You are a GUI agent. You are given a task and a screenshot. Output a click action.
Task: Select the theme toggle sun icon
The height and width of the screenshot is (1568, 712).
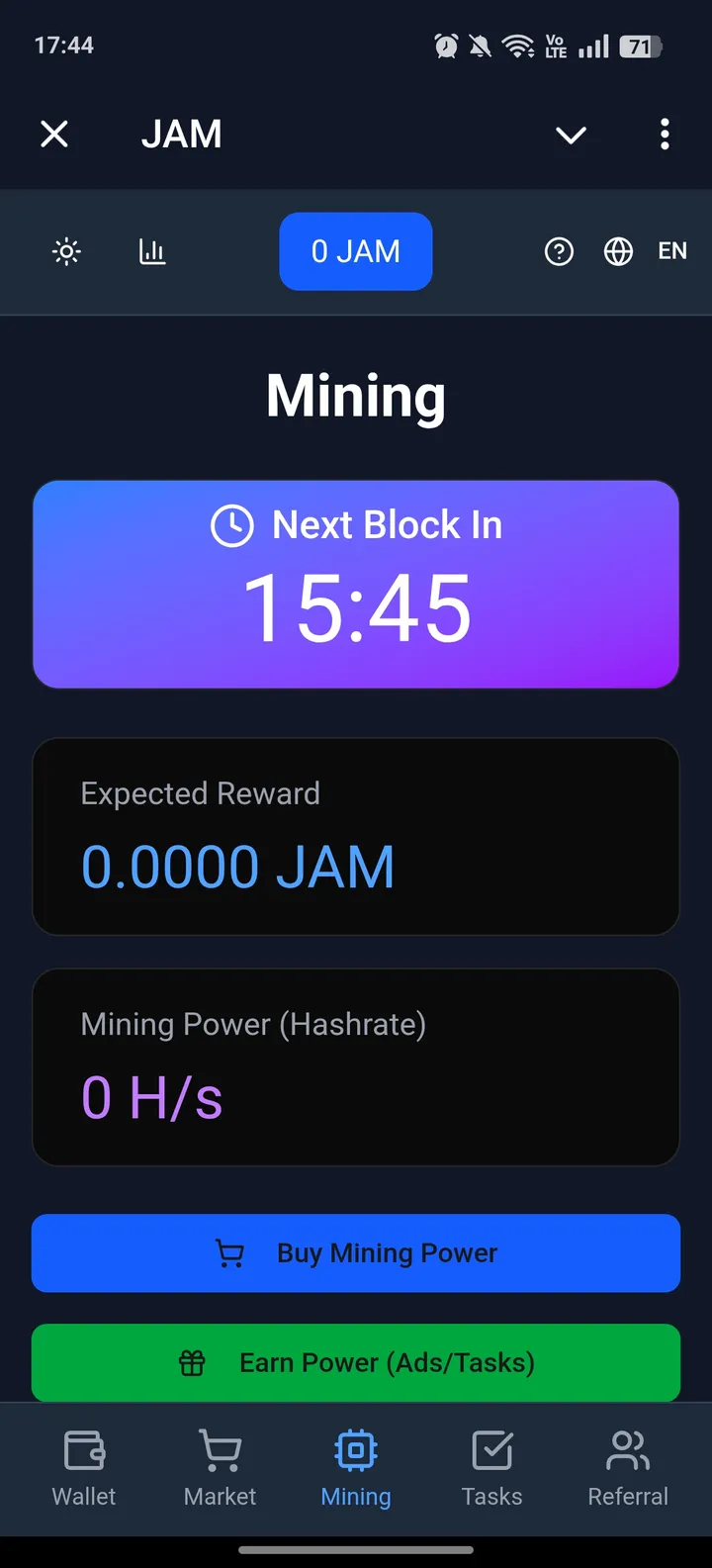point(65,251)
